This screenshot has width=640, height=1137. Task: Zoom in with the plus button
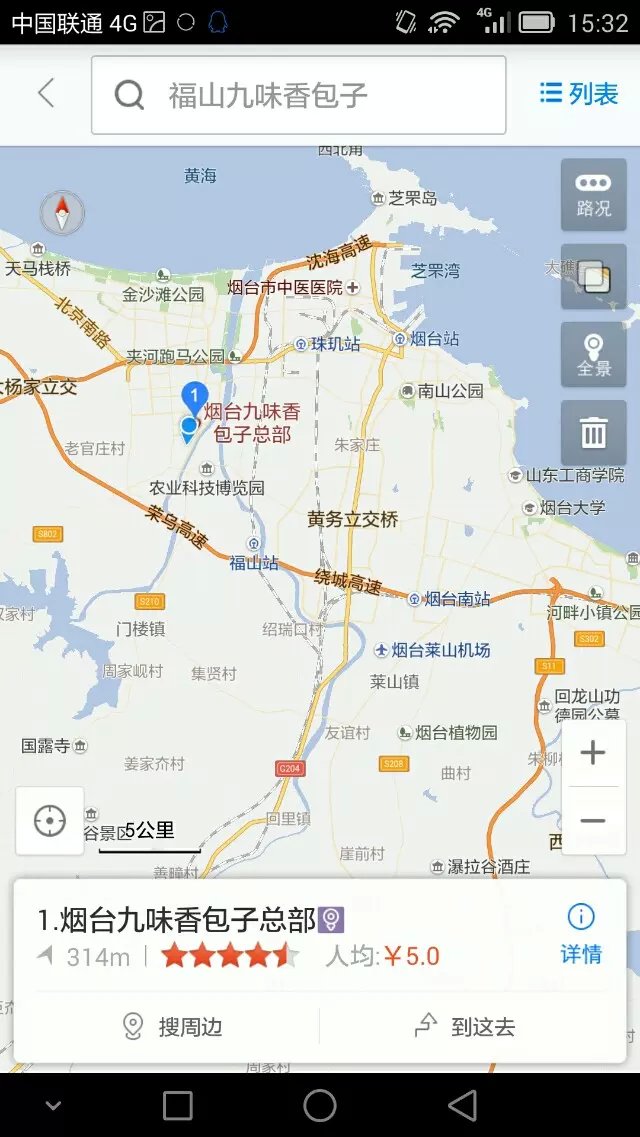(x=593, y=753)
